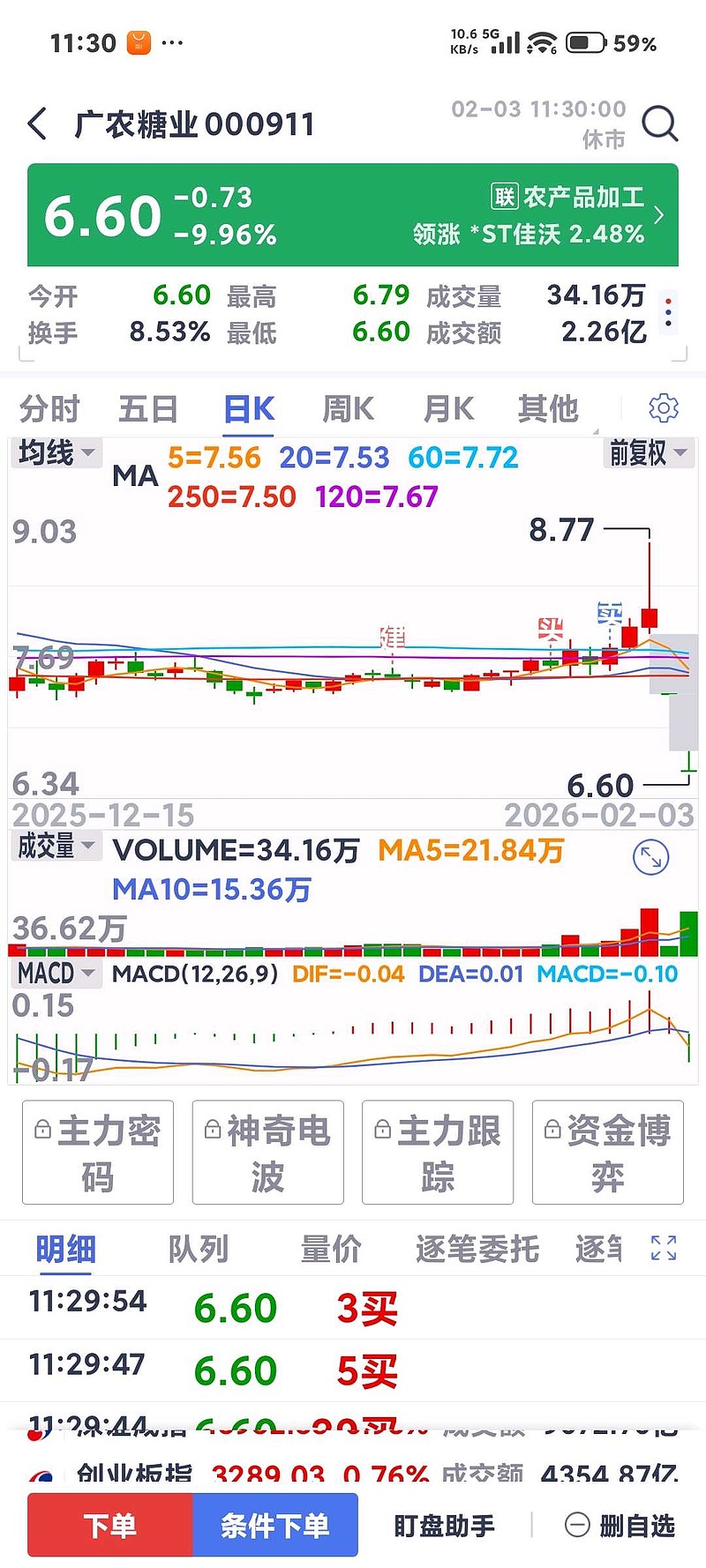Switch to the 量价 tab

point(331,1249)
